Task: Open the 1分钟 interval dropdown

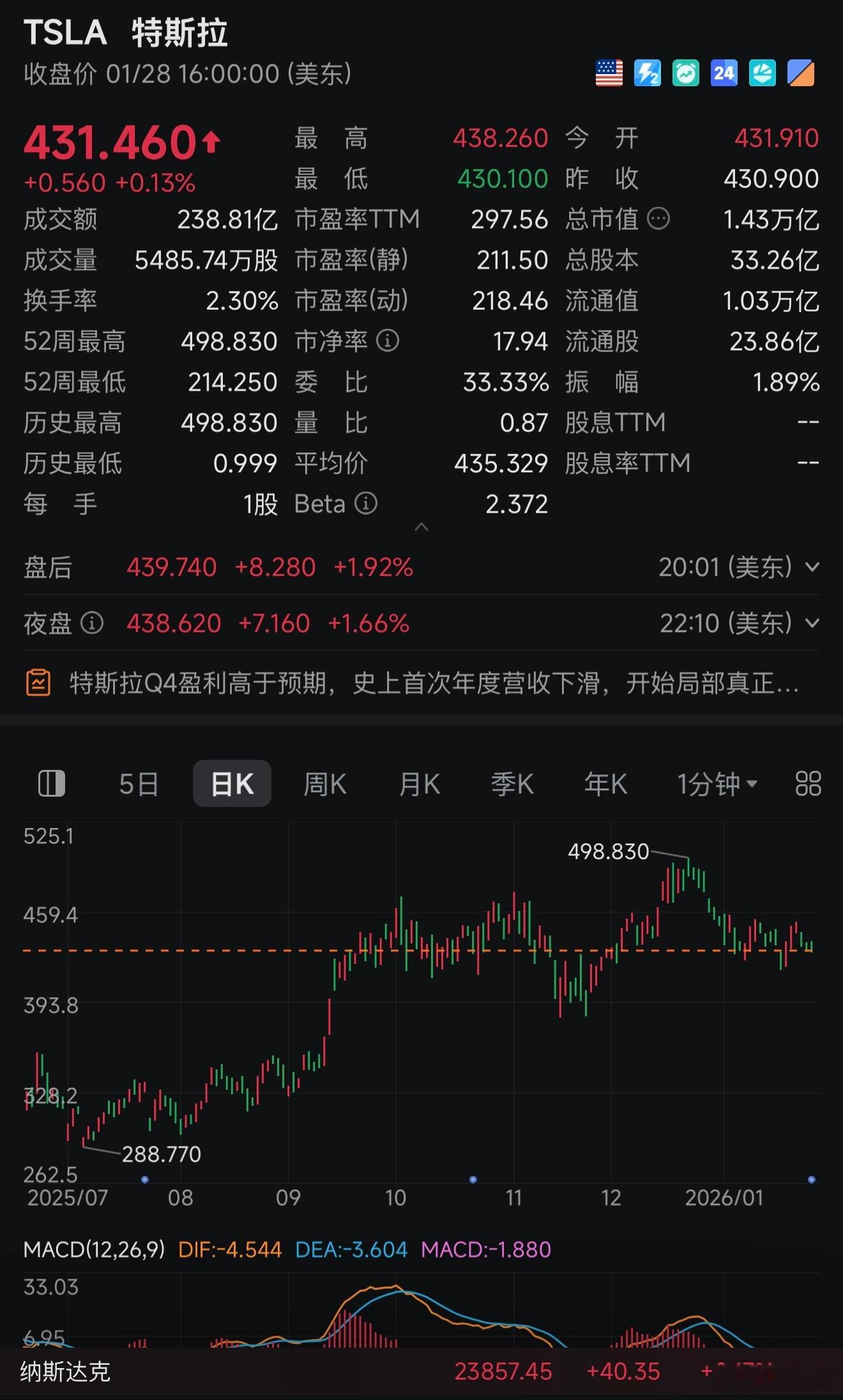Action: pyautogui.click(x=717, y=784)
